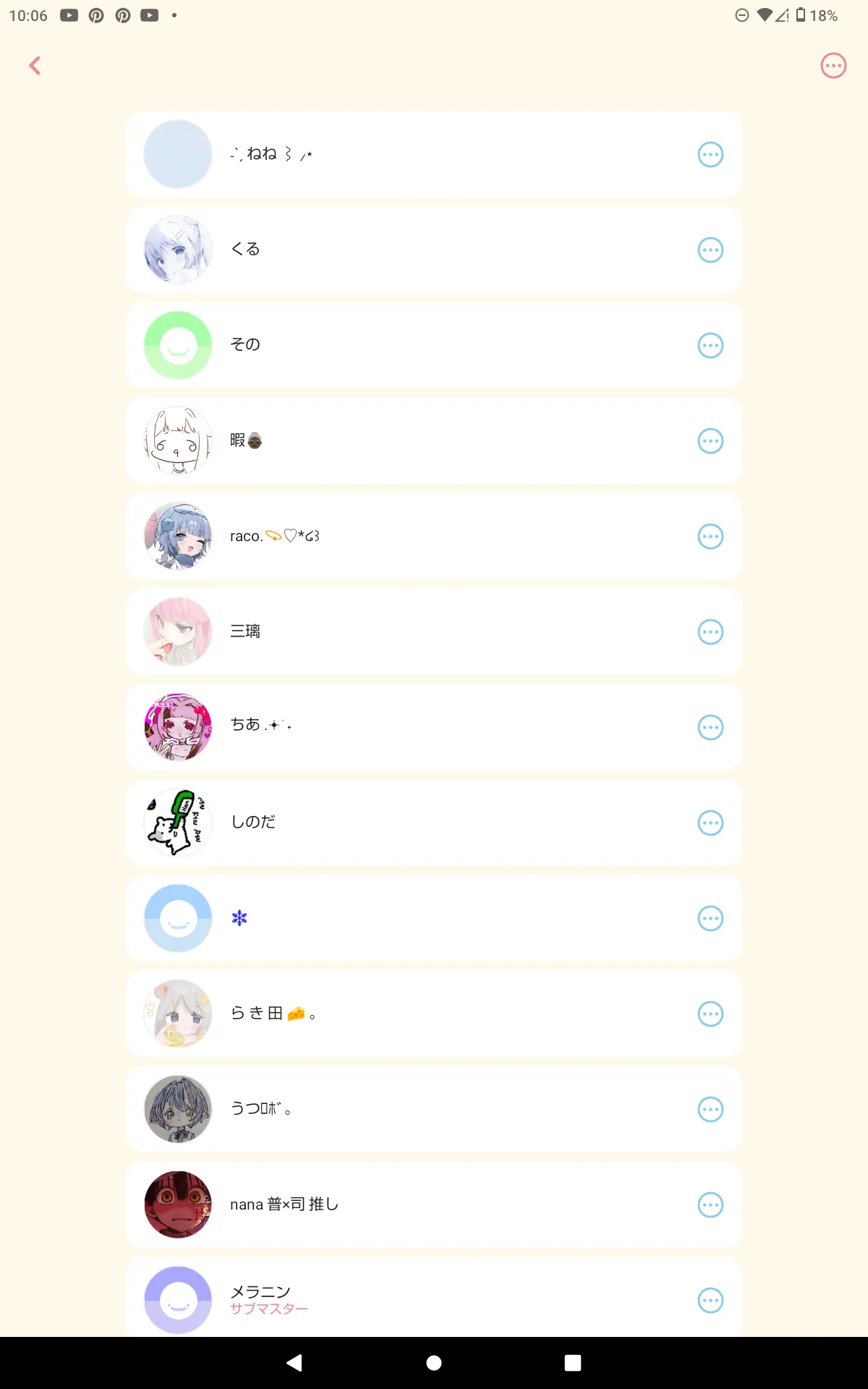Show options for うつロボ。
868x1389 pixels.
coord(710,1109)
